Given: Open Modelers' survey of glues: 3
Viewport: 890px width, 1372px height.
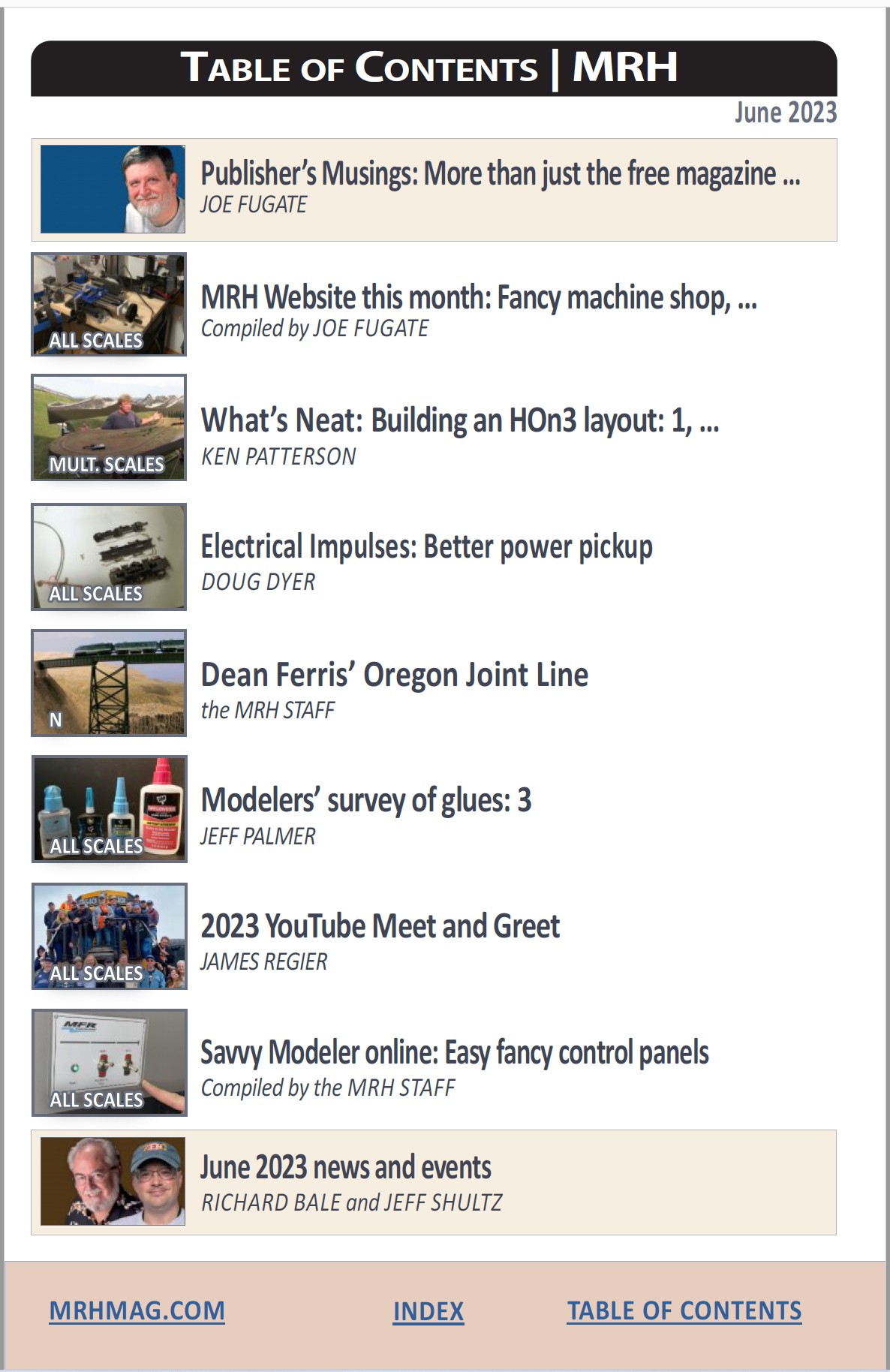Looking at the screenshot, I should tap(365, 800).
